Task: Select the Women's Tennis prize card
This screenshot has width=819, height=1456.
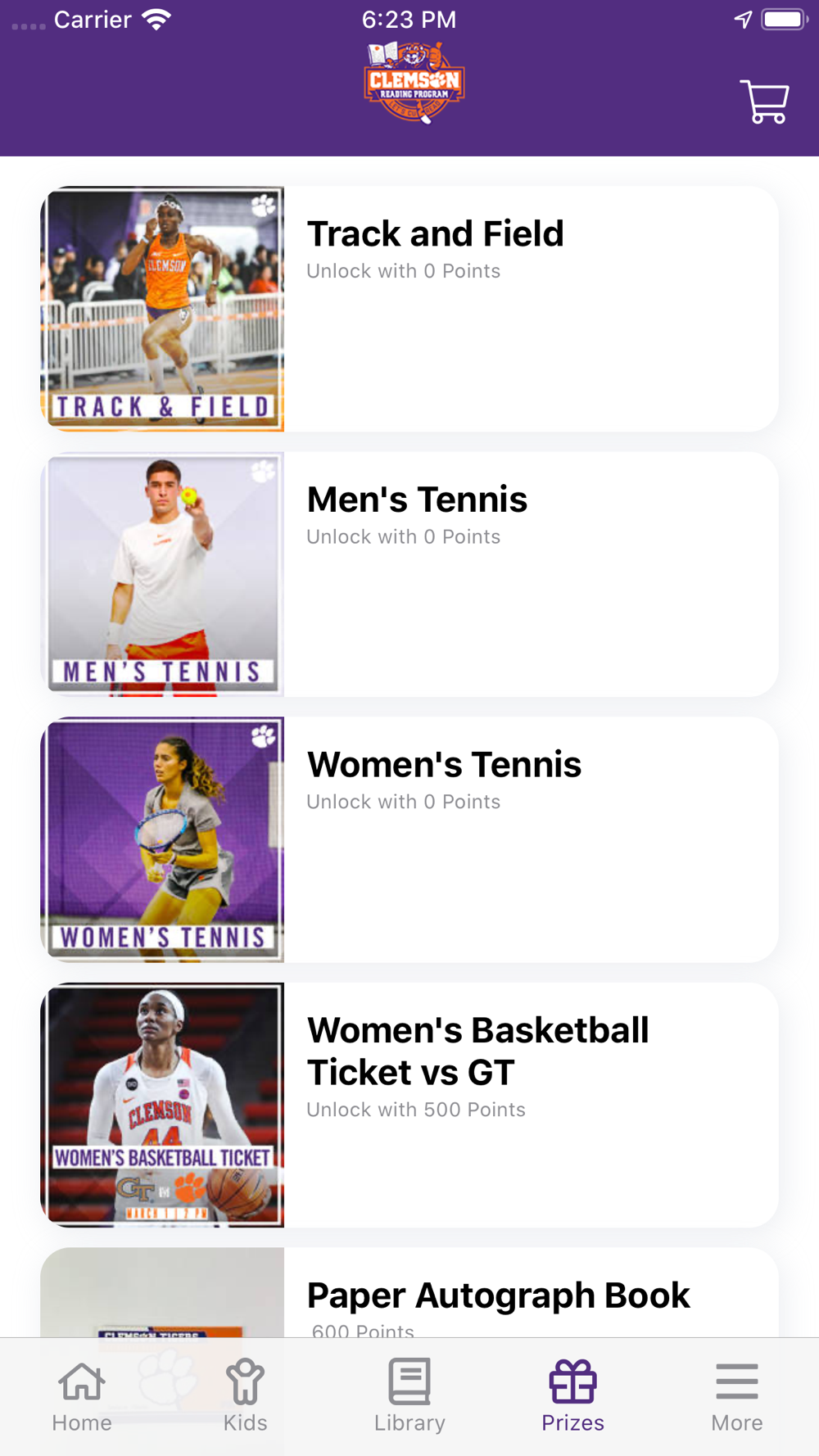Action: coord(409,839)
